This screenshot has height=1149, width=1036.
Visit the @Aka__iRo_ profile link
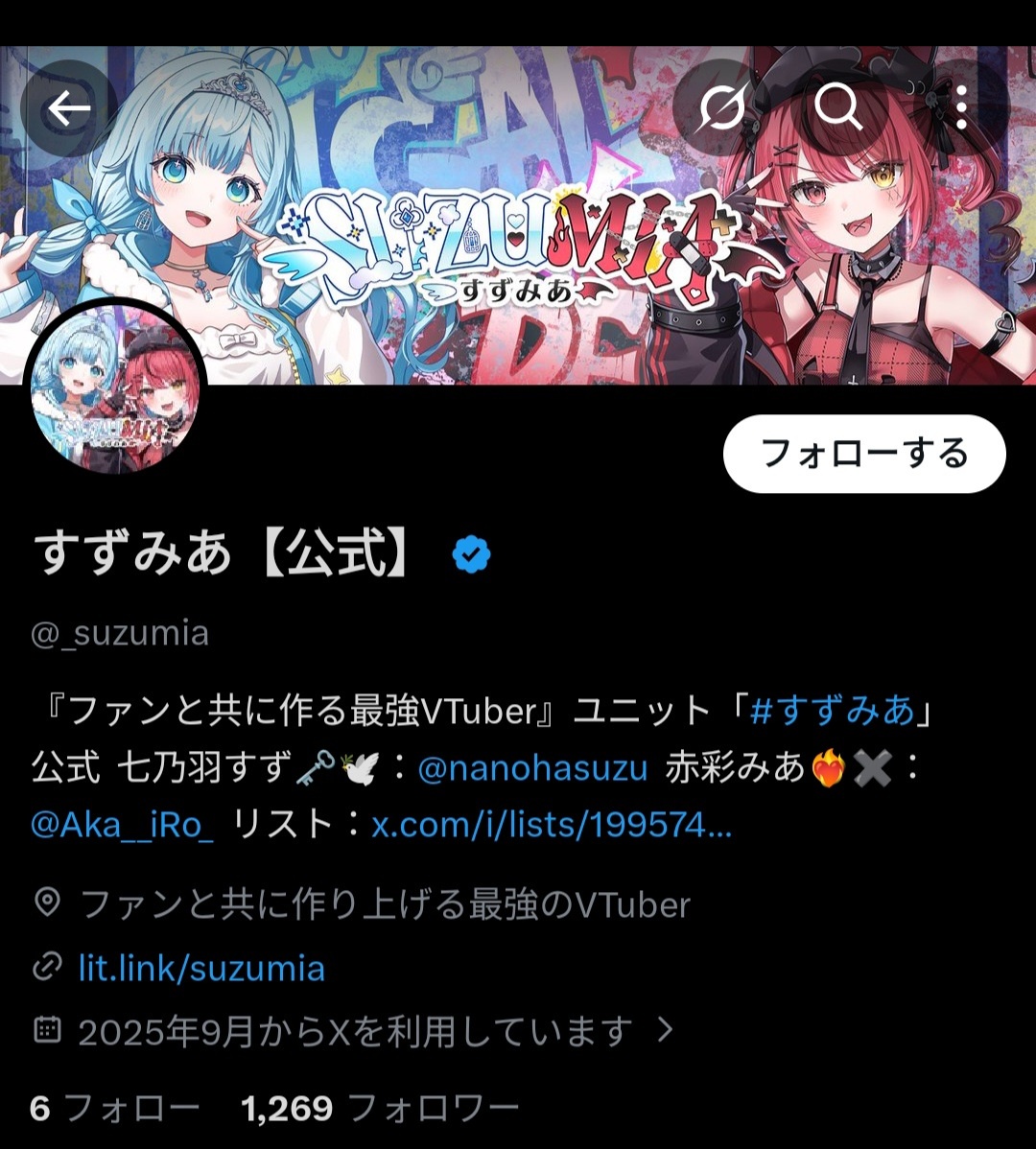[123, 824]
